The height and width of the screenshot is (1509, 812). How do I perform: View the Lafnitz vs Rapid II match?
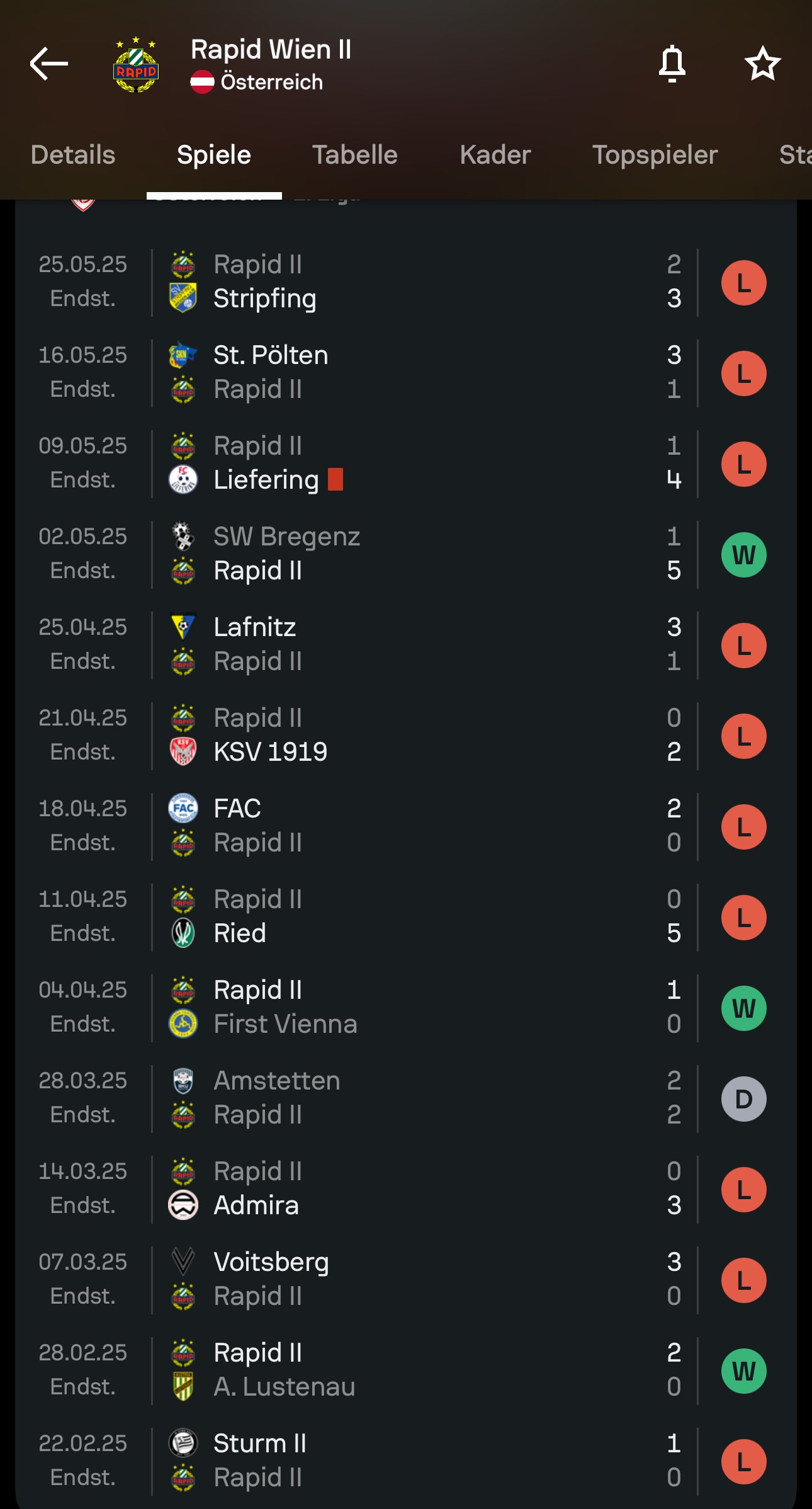(406, 645)
